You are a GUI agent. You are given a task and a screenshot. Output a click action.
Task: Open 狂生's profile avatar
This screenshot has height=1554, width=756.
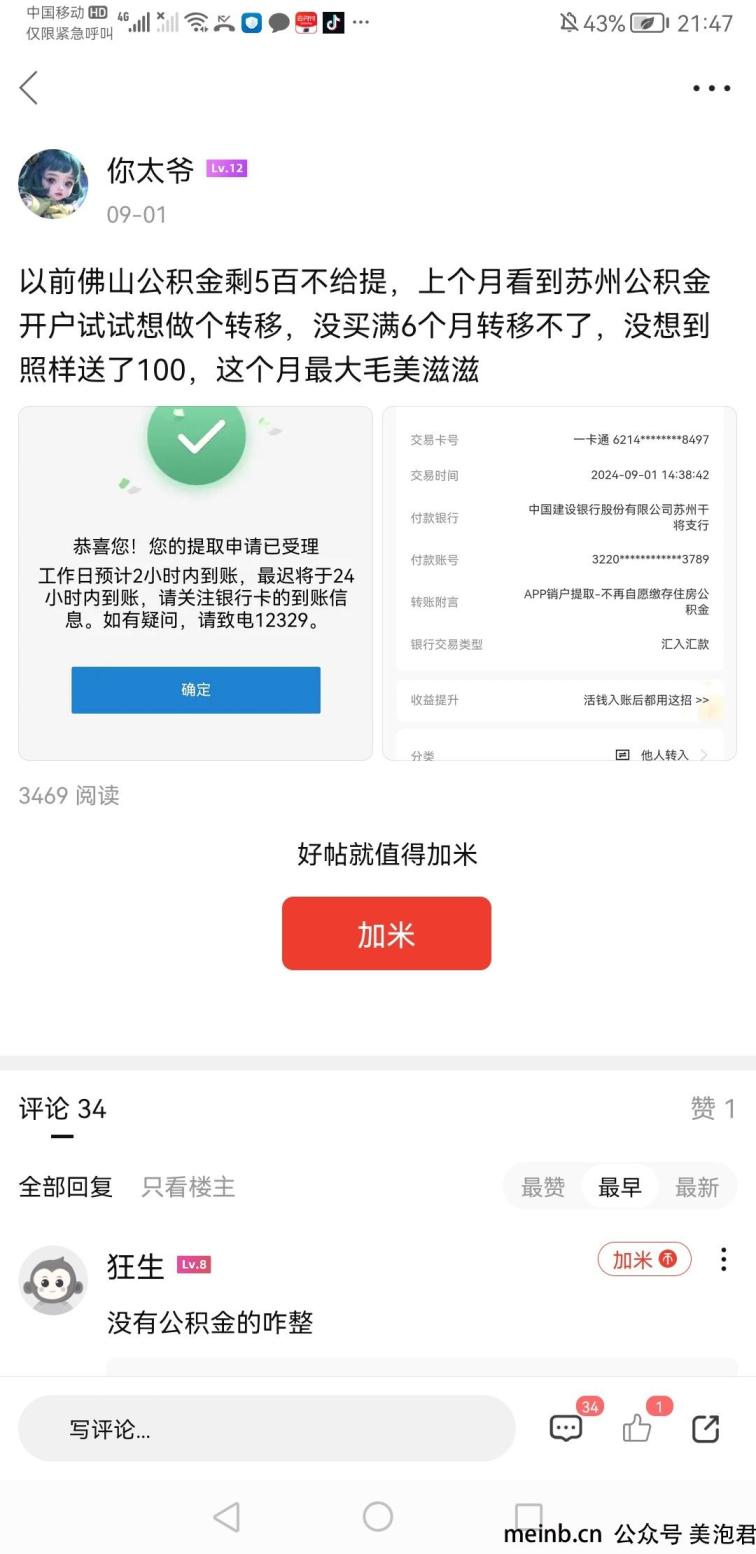click(x=53, y=1279)
